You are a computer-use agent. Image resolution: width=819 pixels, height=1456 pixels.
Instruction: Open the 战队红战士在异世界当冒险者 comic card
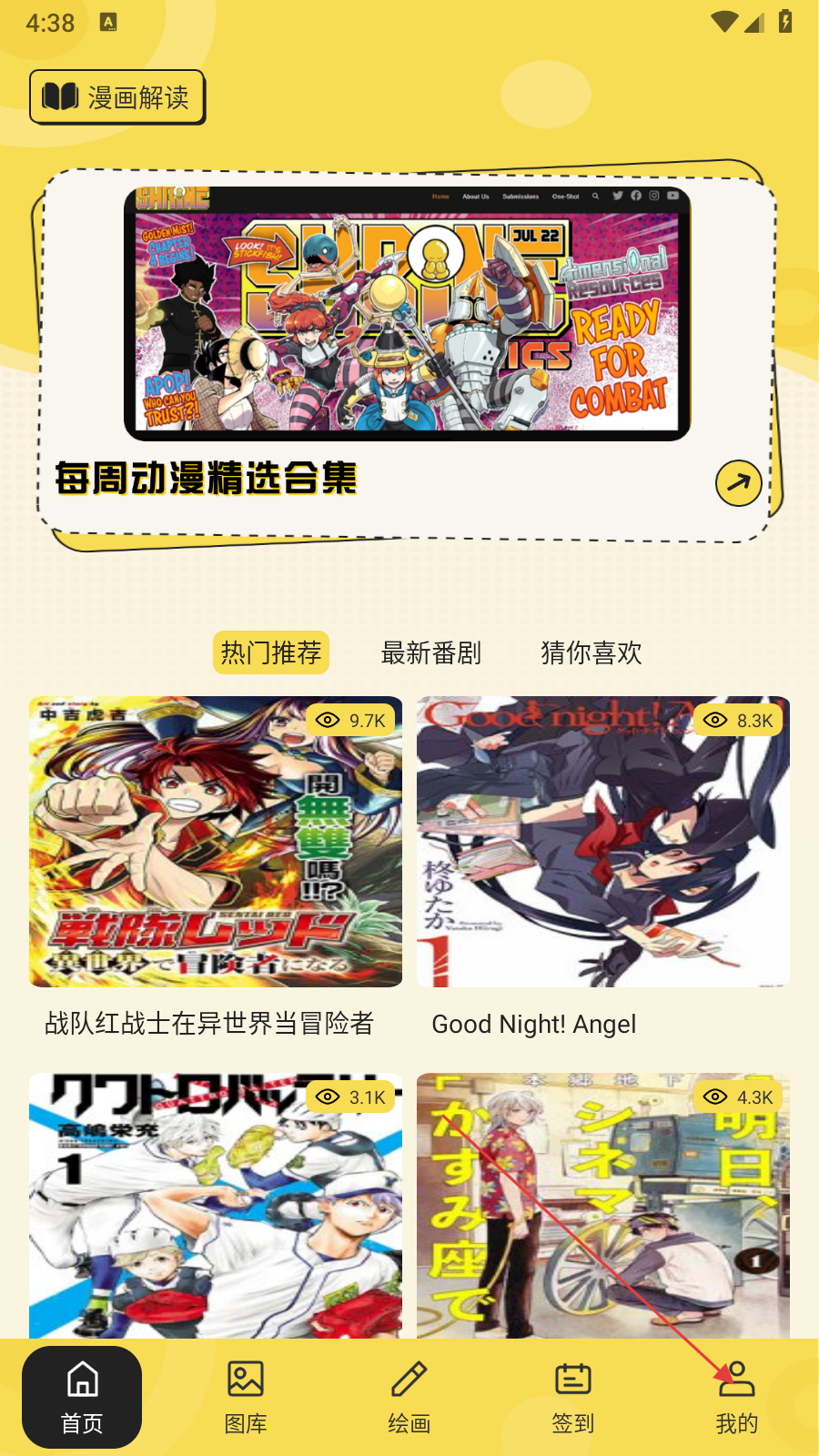click(216, 842)
